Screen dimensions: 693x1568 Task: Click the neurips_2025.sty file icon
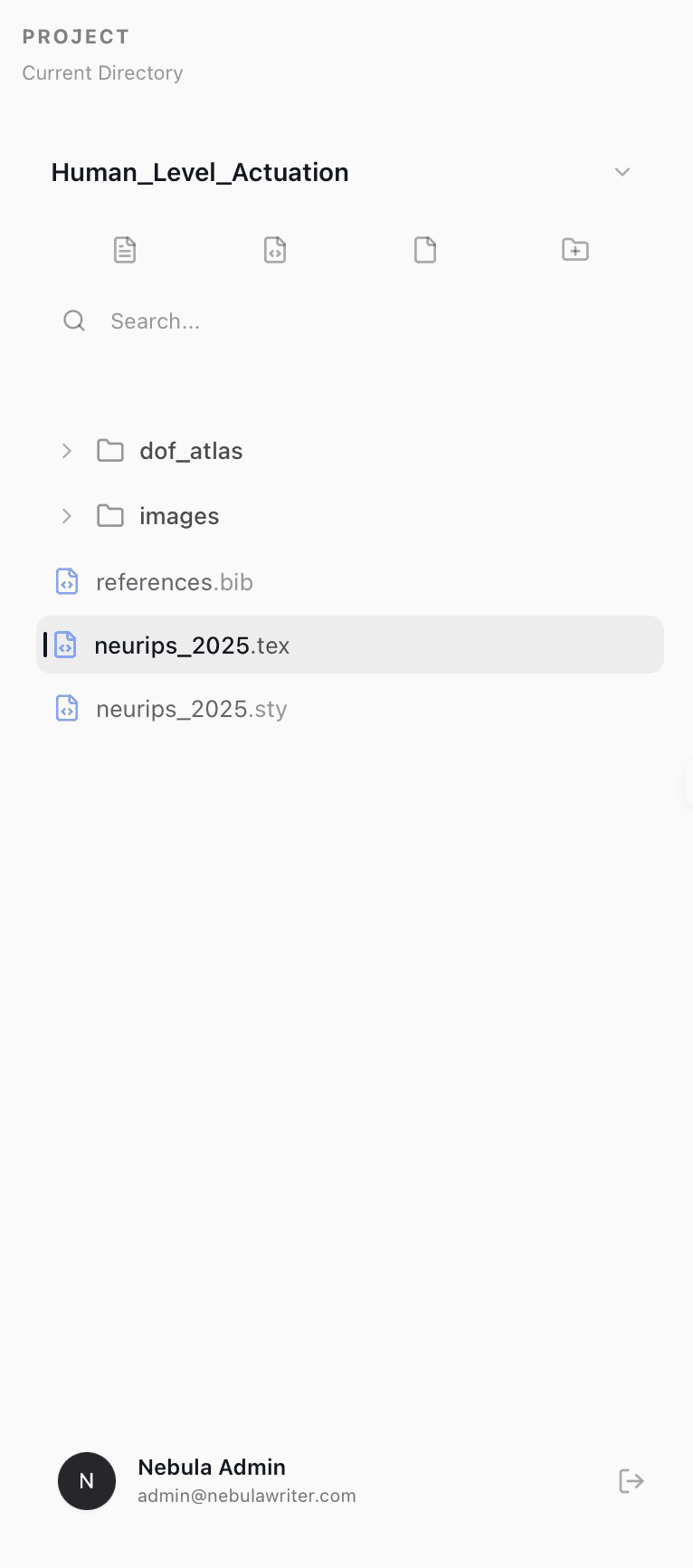pyautogui.click(x=67, y=709)
